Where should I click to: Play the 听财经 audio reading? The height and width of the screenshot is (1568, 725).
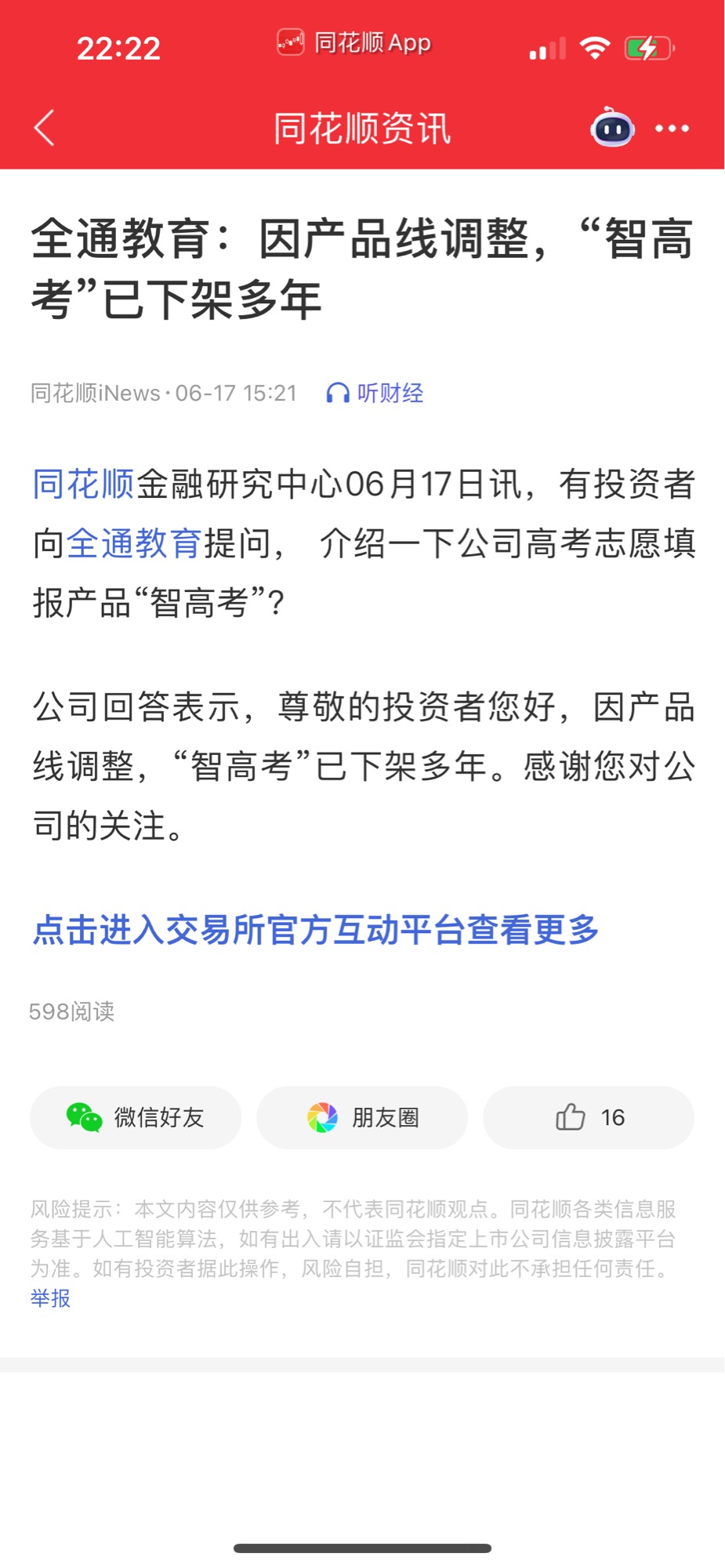[x=375, y=393]
